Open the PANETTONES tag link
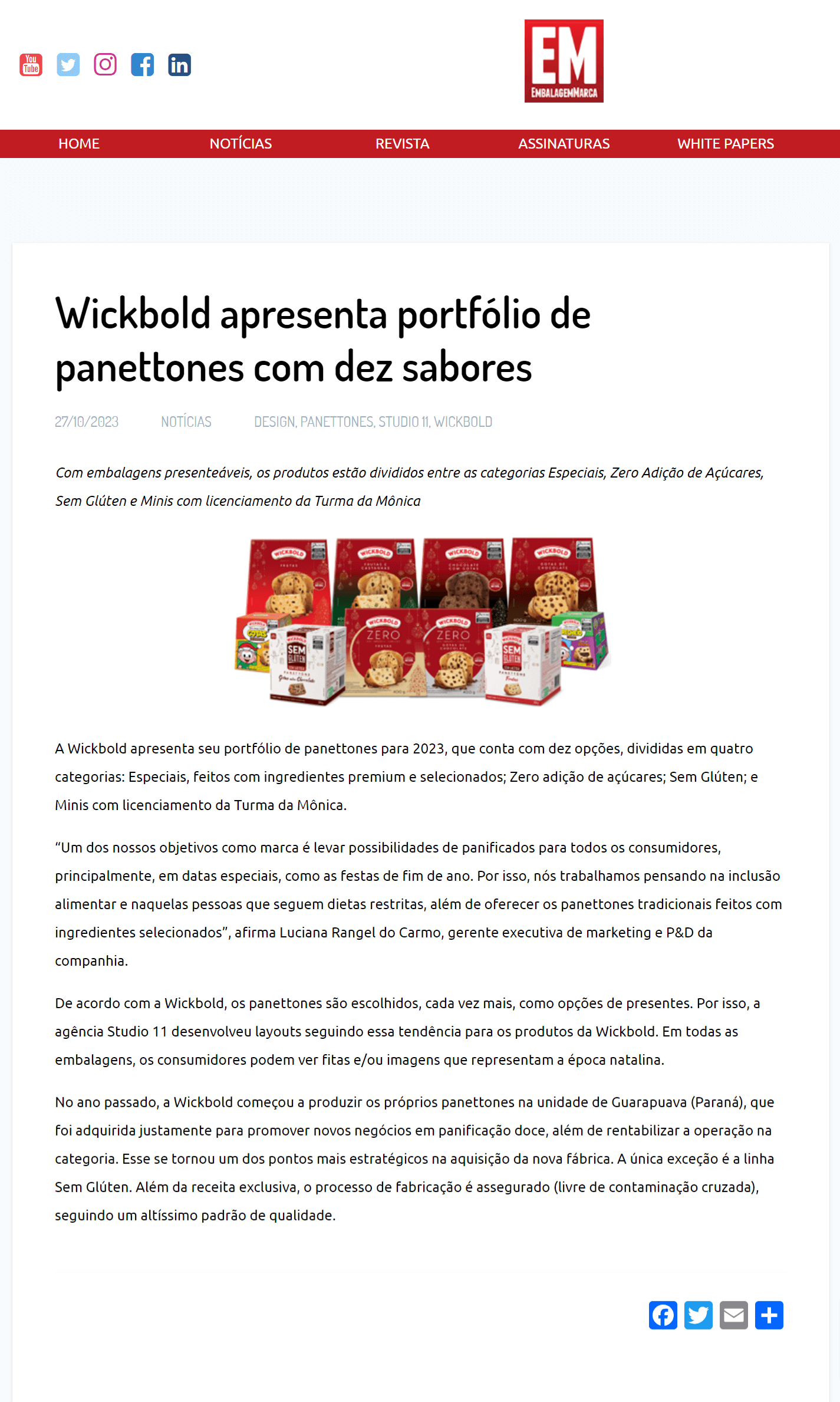 pos(337,422)
